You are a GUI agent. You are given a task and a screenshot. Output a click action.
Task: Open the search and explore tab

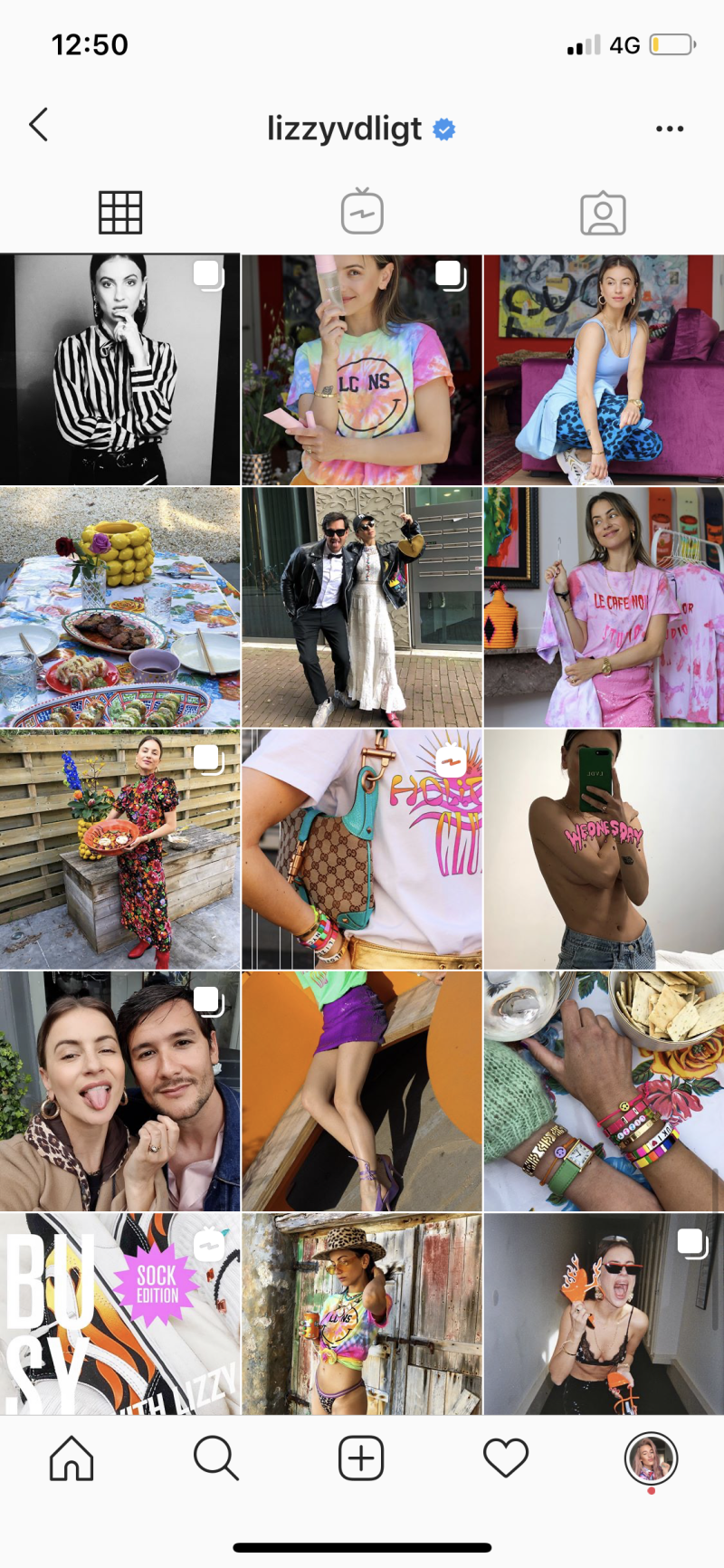216,1458
